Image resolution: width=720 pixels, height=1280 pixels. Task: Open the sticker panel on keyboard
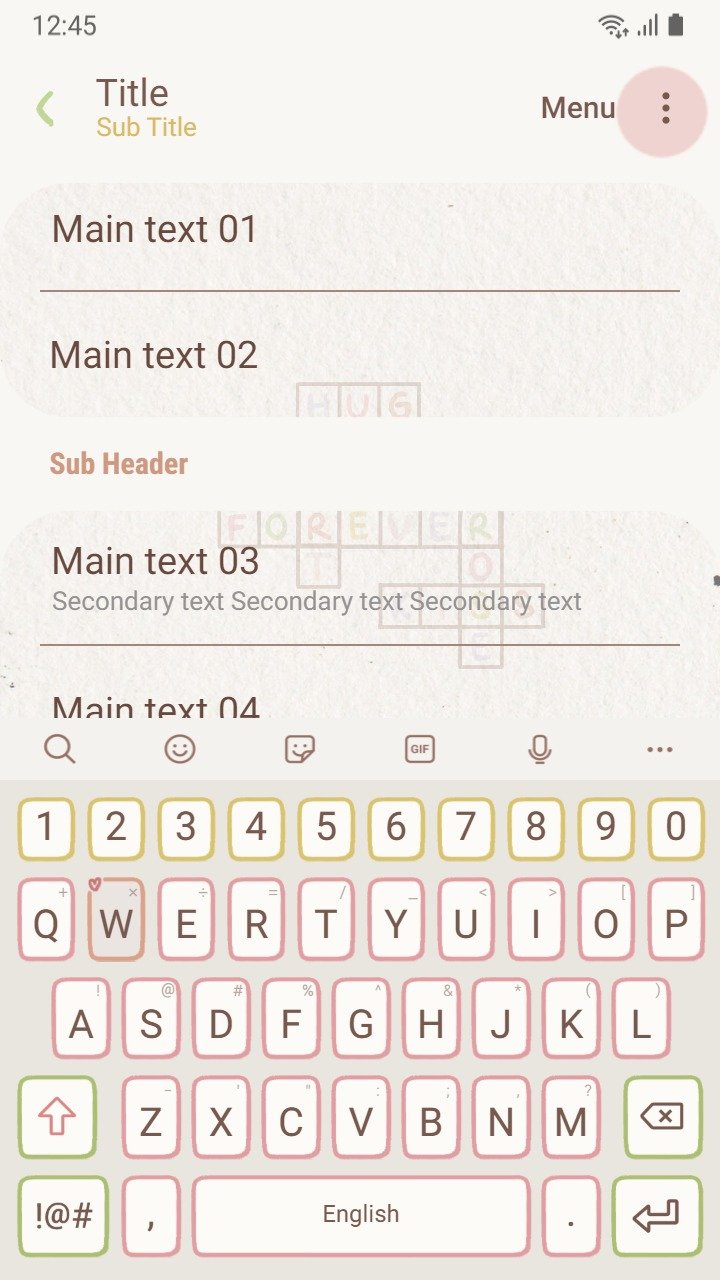[x=300, y=748]
